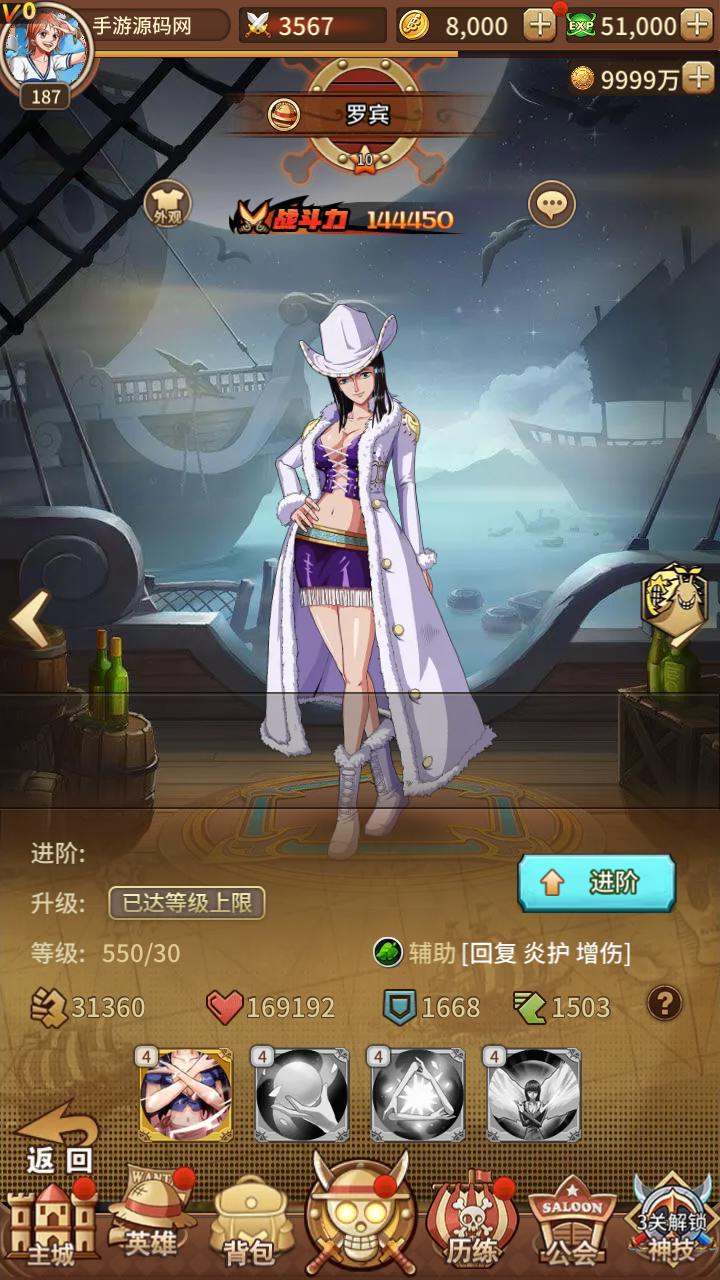Add more EXP with plus button
Viewport: 720px width, 1280px height.
tap(696, 25)
